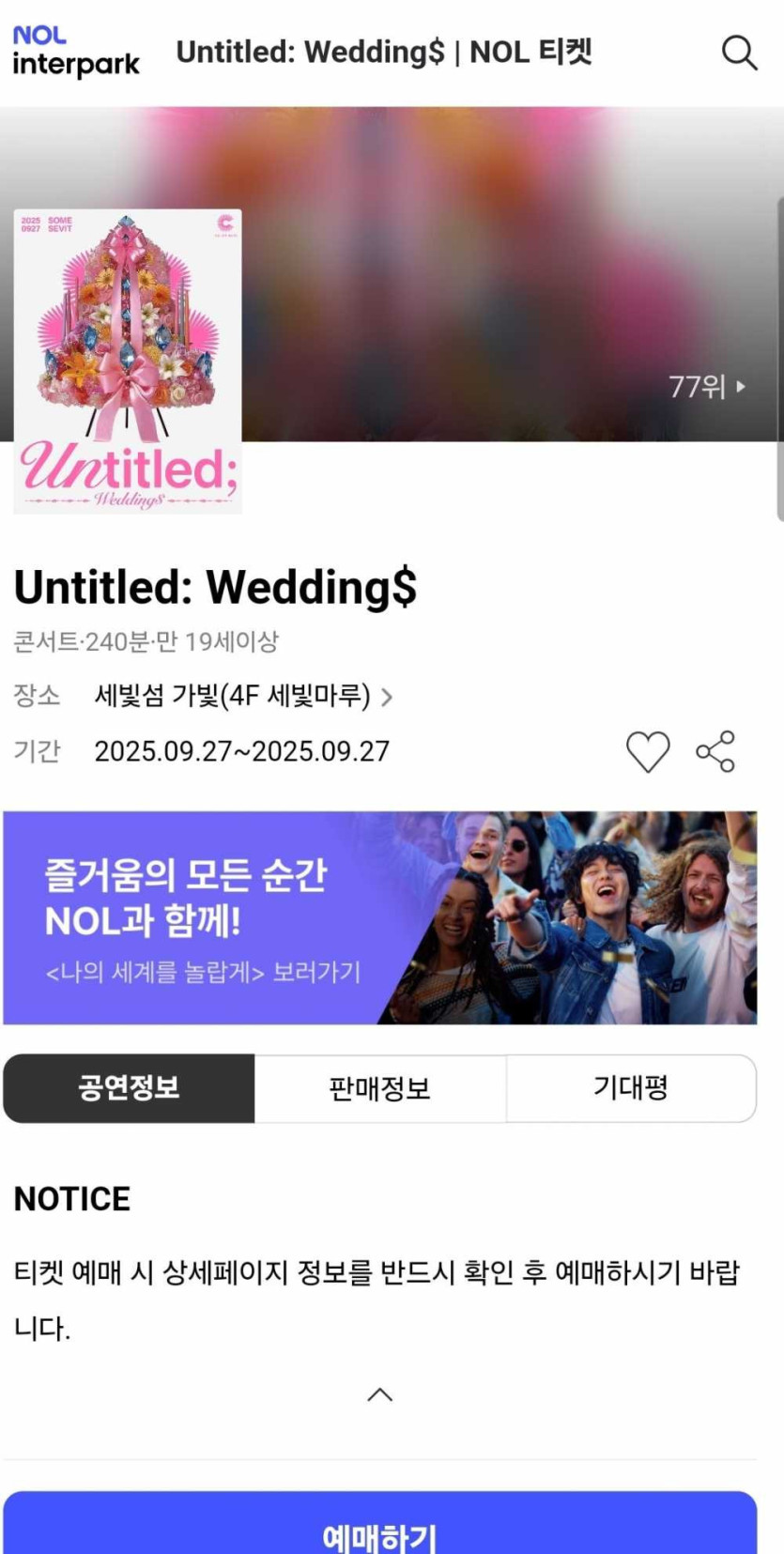Select the 공연정보 tab

click(129, 1088)
